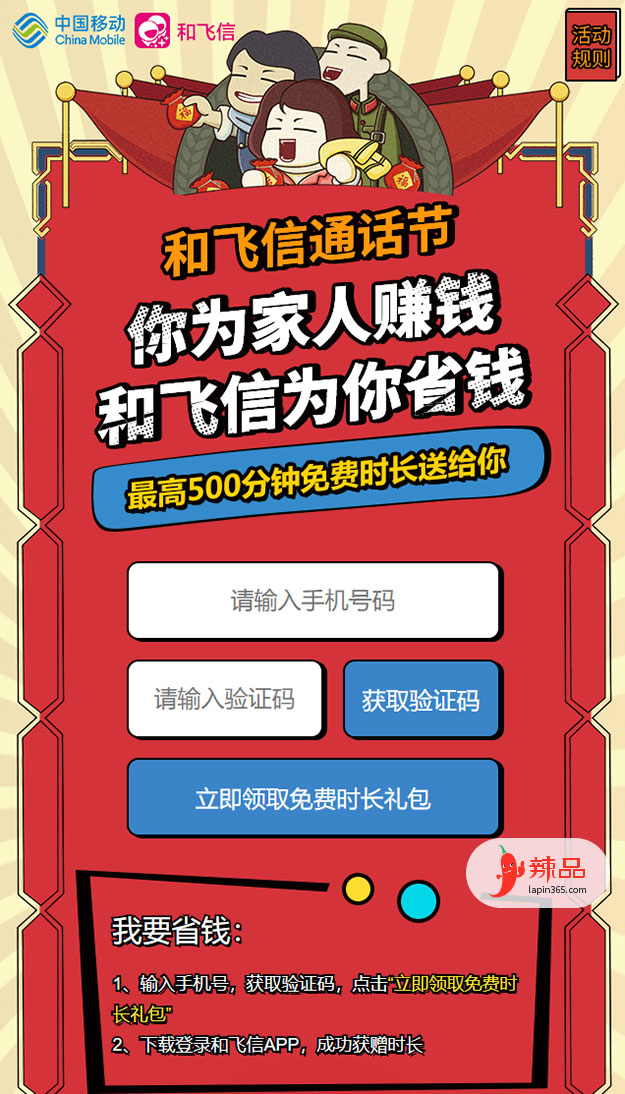The height and width of the screenshot is (1094, 625).
Task: Tap 获取验证码 to get code
Action: pos(421,700)
